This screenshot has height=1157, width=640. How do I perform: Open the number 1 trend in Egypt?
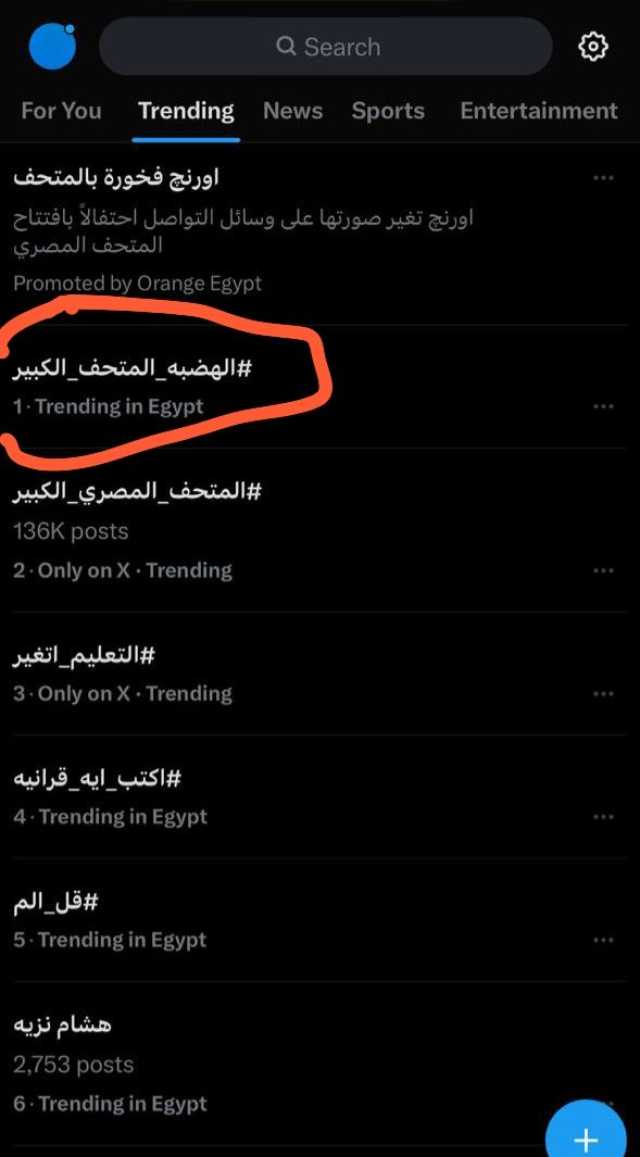tap(130, 387)
